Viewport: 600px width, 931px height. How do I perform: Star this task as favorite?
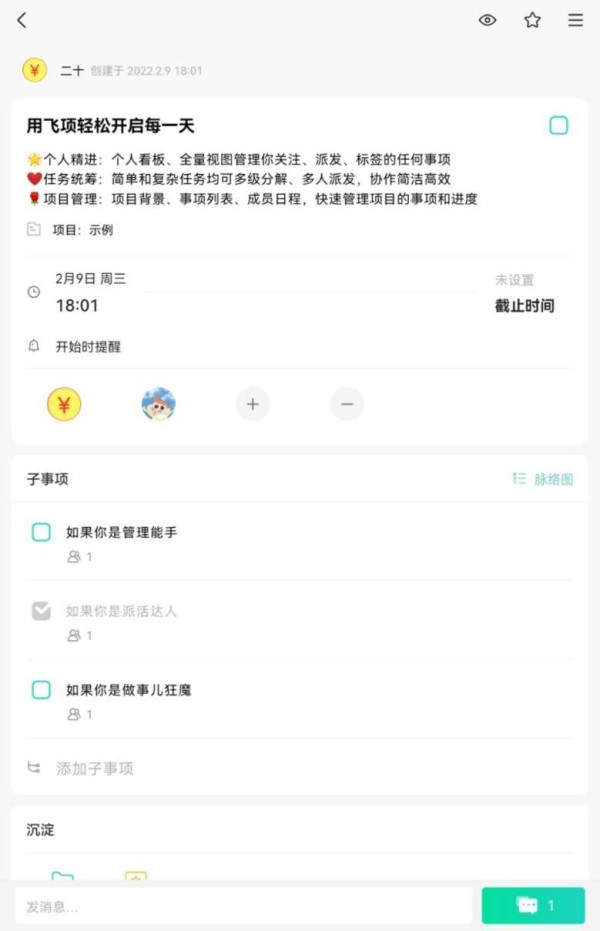point(532,20)
